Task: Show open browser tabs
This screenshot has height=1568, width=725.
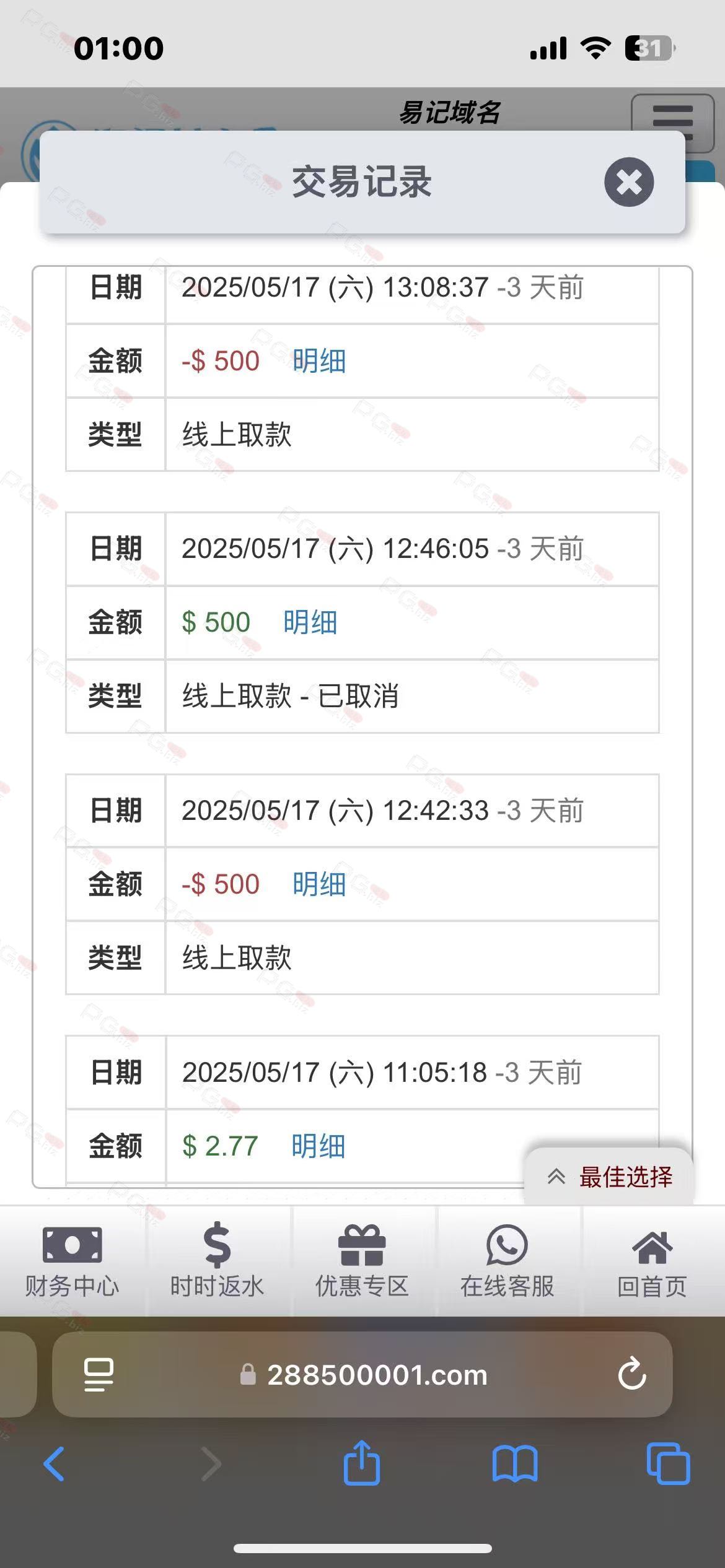Action: (668, 1463)
